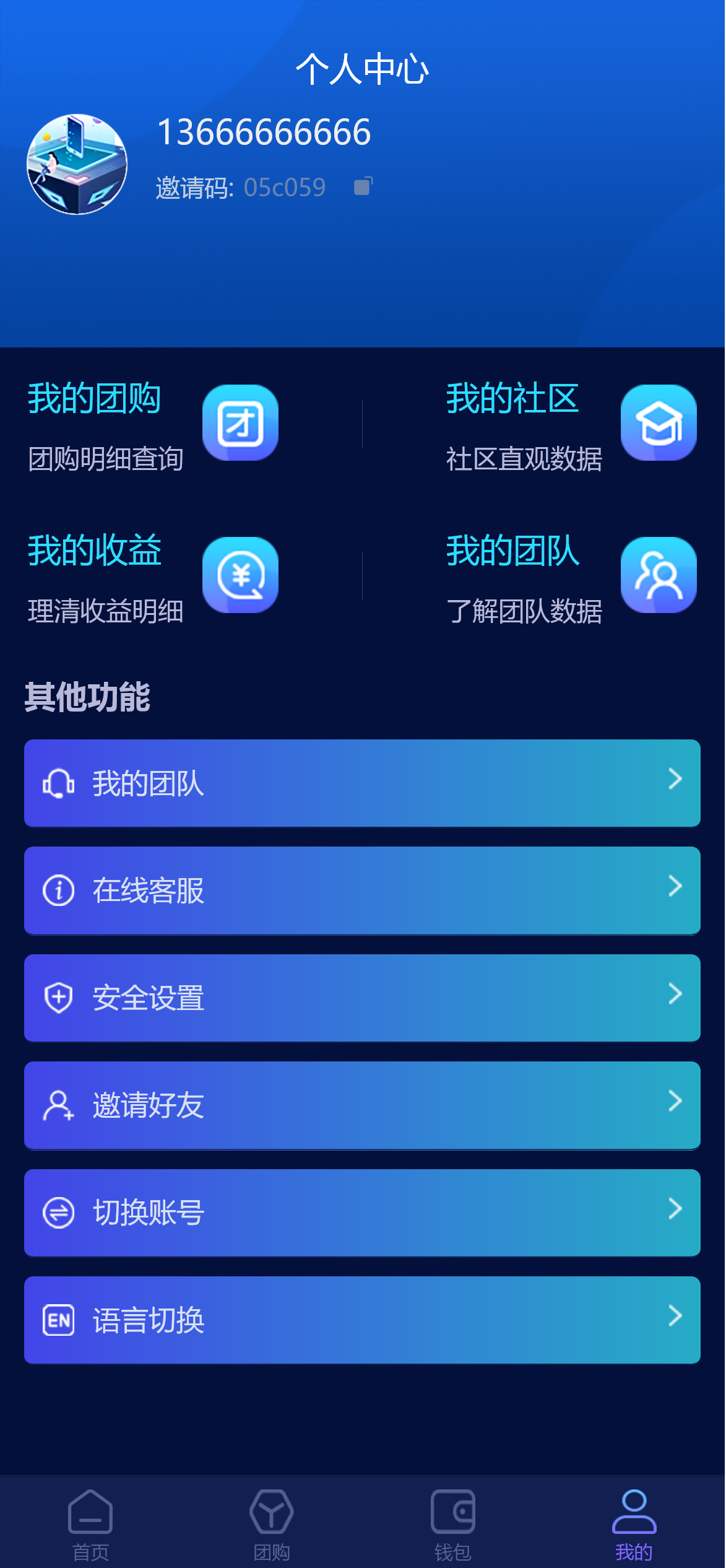This screenshot has width=726, height=1568.
Task: Open 安全设置 security settings
Action: coord(362,998)
